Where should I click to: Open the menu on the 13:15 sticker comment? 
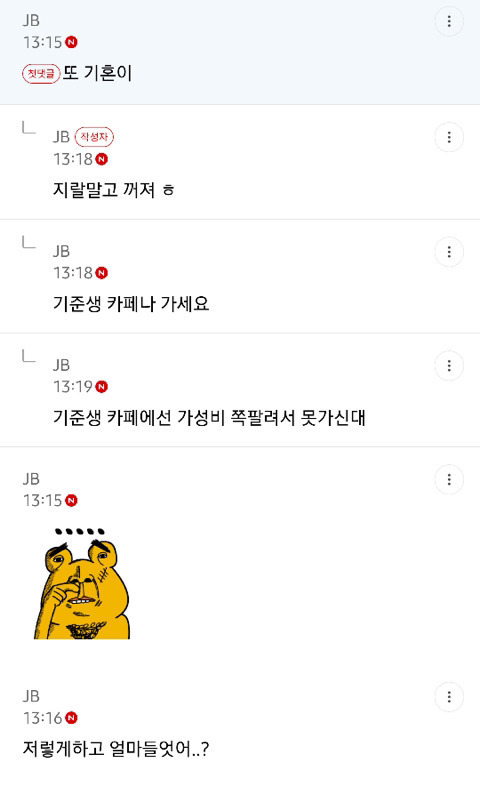449,479
